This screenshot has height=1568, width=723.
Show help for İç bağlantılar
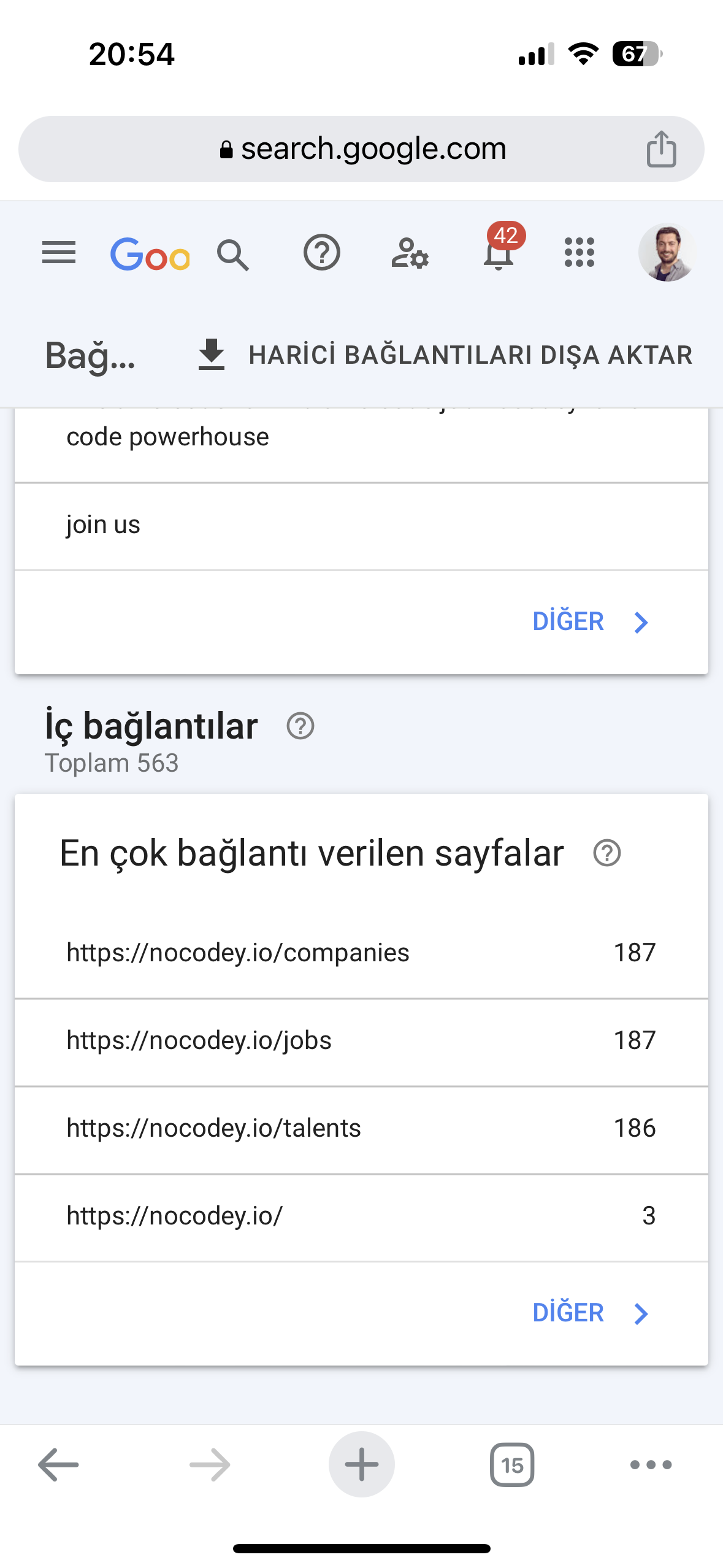[x=300, y=726]
